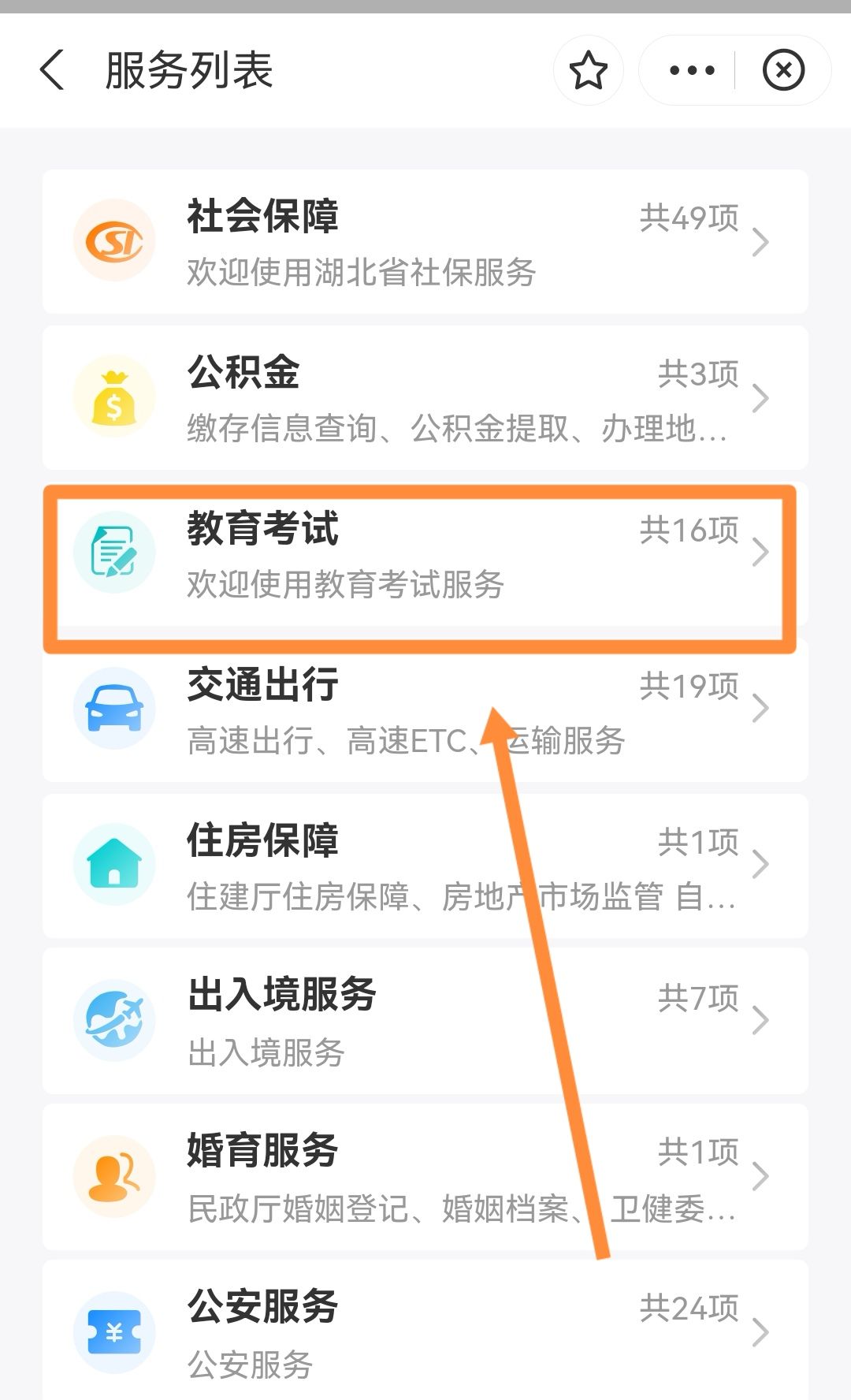Open the 社会保障 service category
This screenshot has width=851, height=1400.
425,241
